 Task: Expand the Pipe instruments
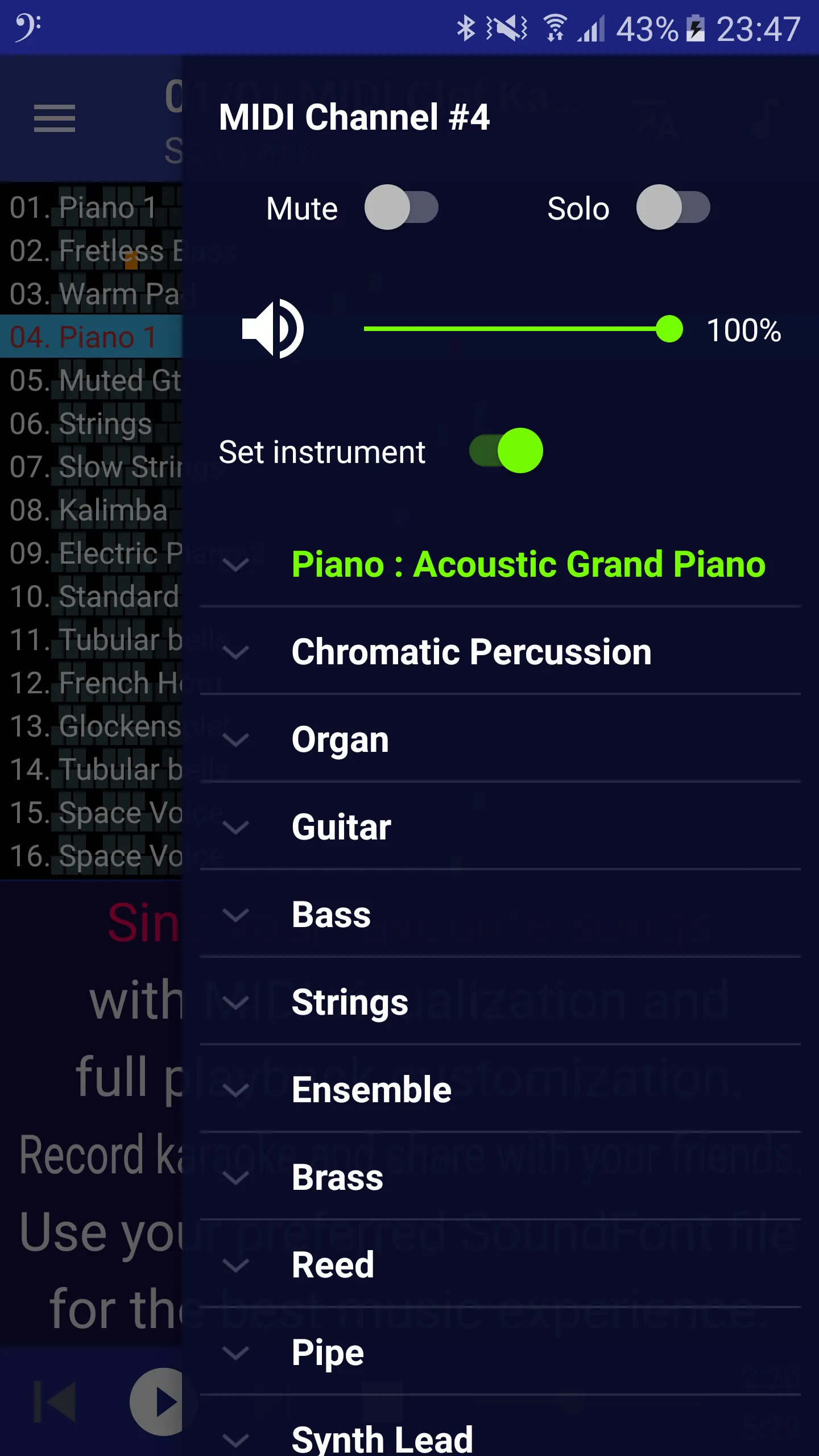499,1352
